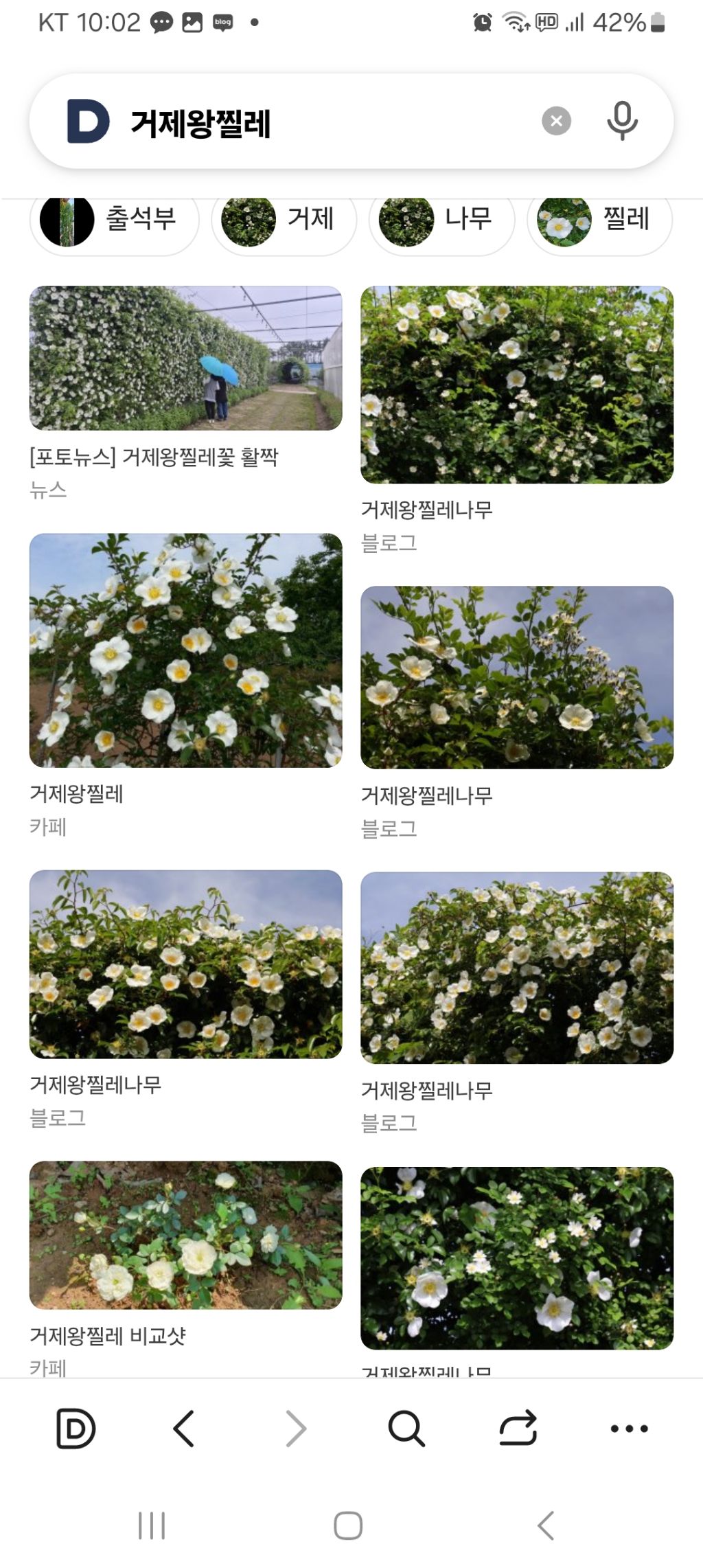The image size is (703, 1568).
Task: Go back to the previous page in the browser
Action: pos(184,1429)
